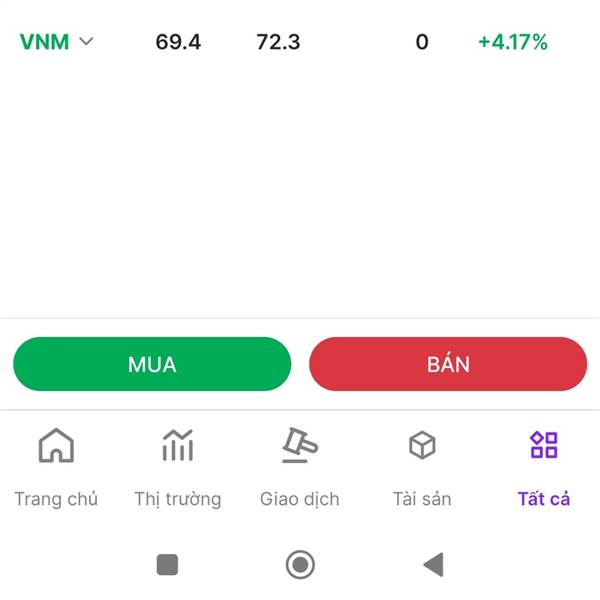Screen dimensions: 600x600
Task: Tap the green MUA buy button
Action: pyautogui.click(x=152, y=364)
